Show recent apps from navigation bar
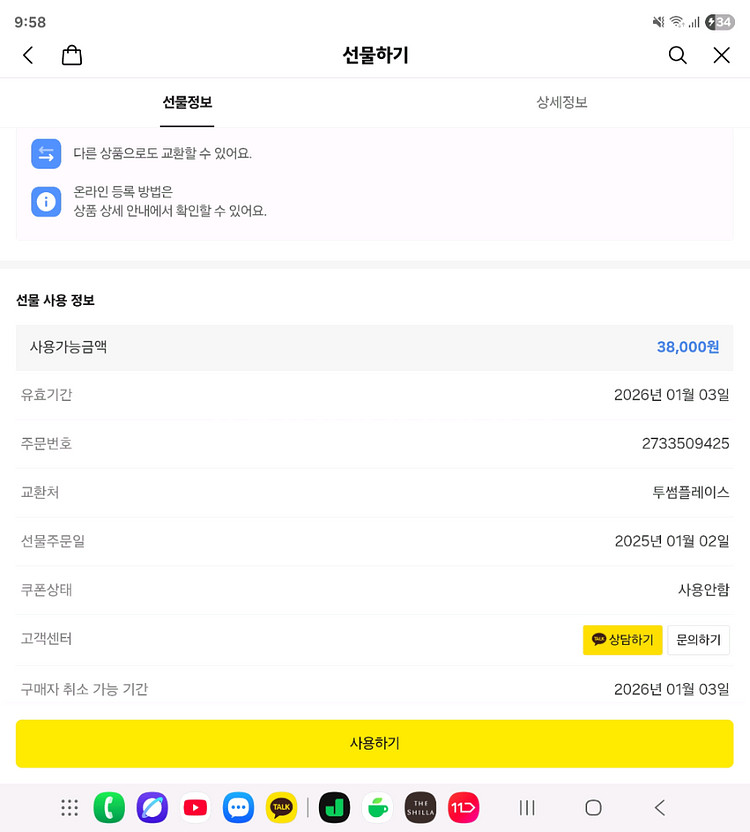Image resolution: width=750 pixels, height=832 pixels. (528, 808)
